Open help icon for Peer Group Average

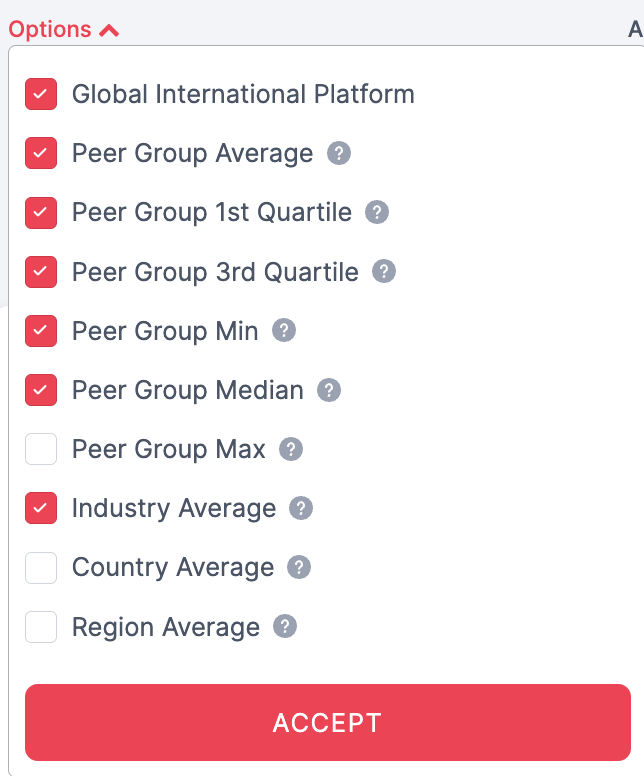coord(339,153)
